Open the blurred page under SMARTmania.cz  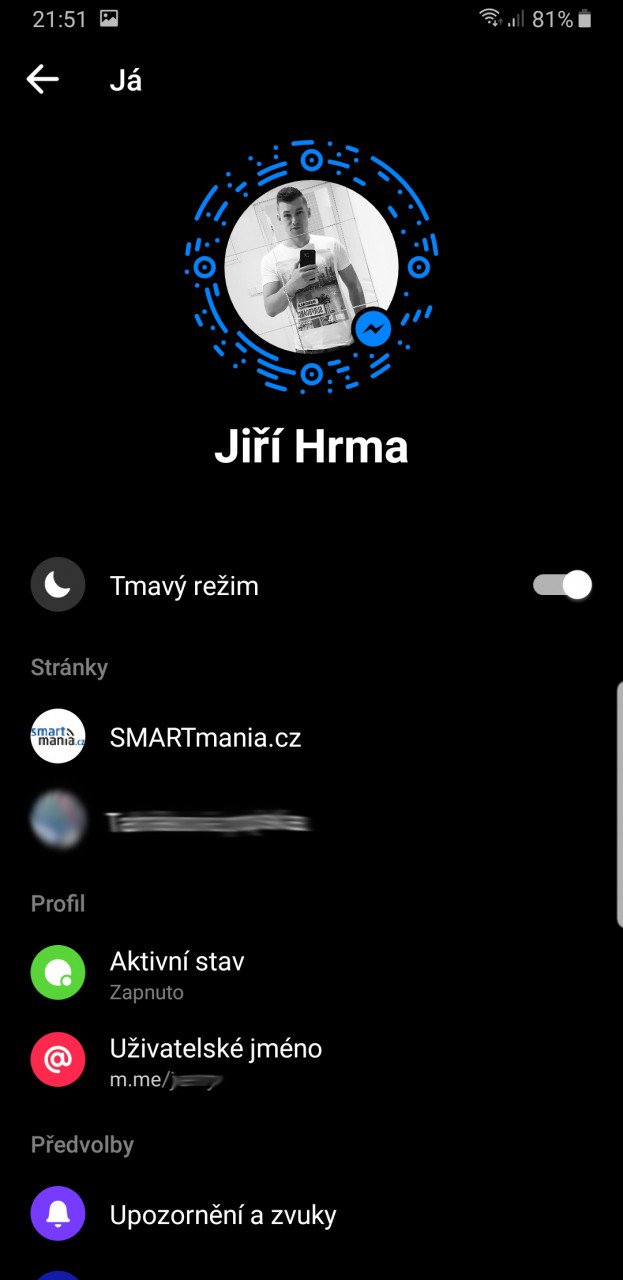pyautogui.click(x=311, y=820)
